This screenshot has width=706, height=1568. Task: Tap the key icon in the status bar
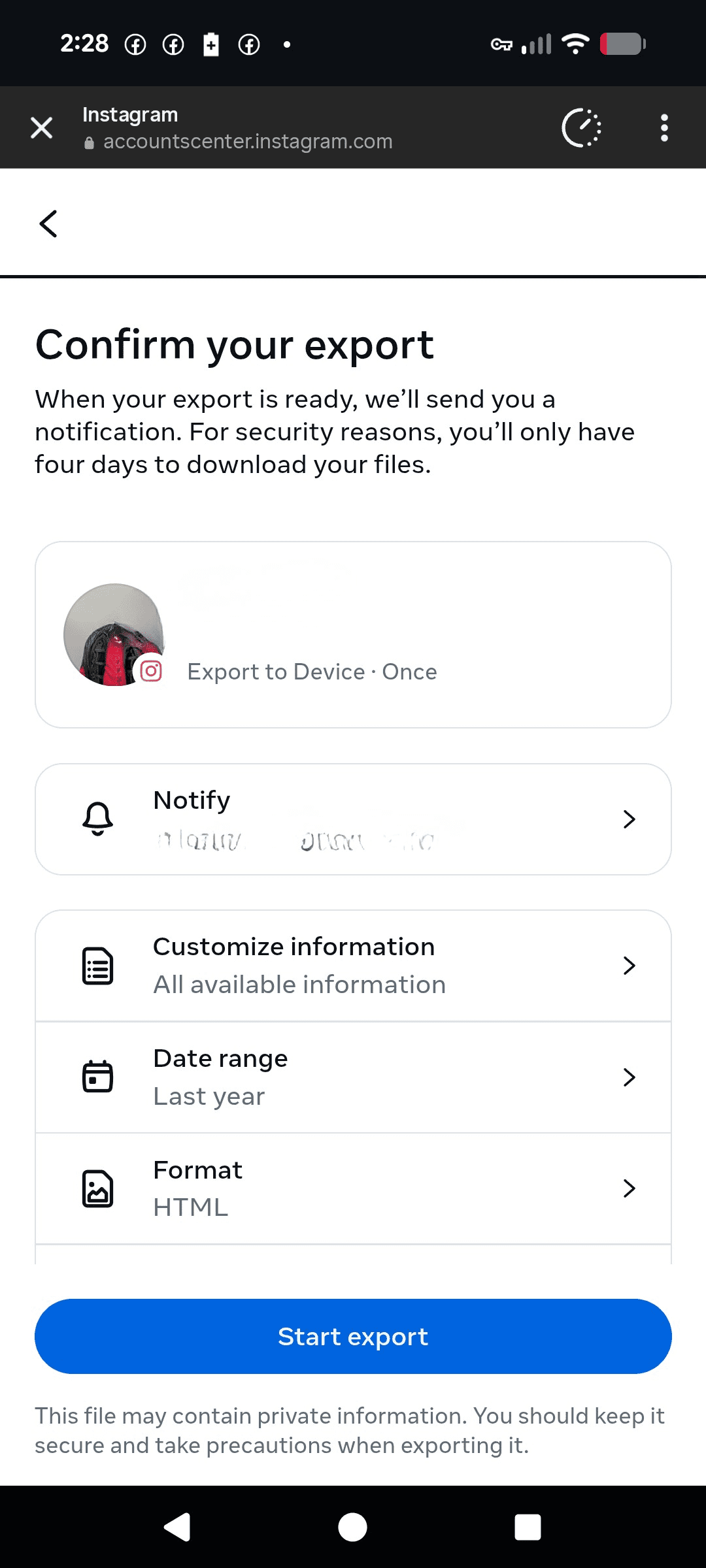tap(501, 44)
